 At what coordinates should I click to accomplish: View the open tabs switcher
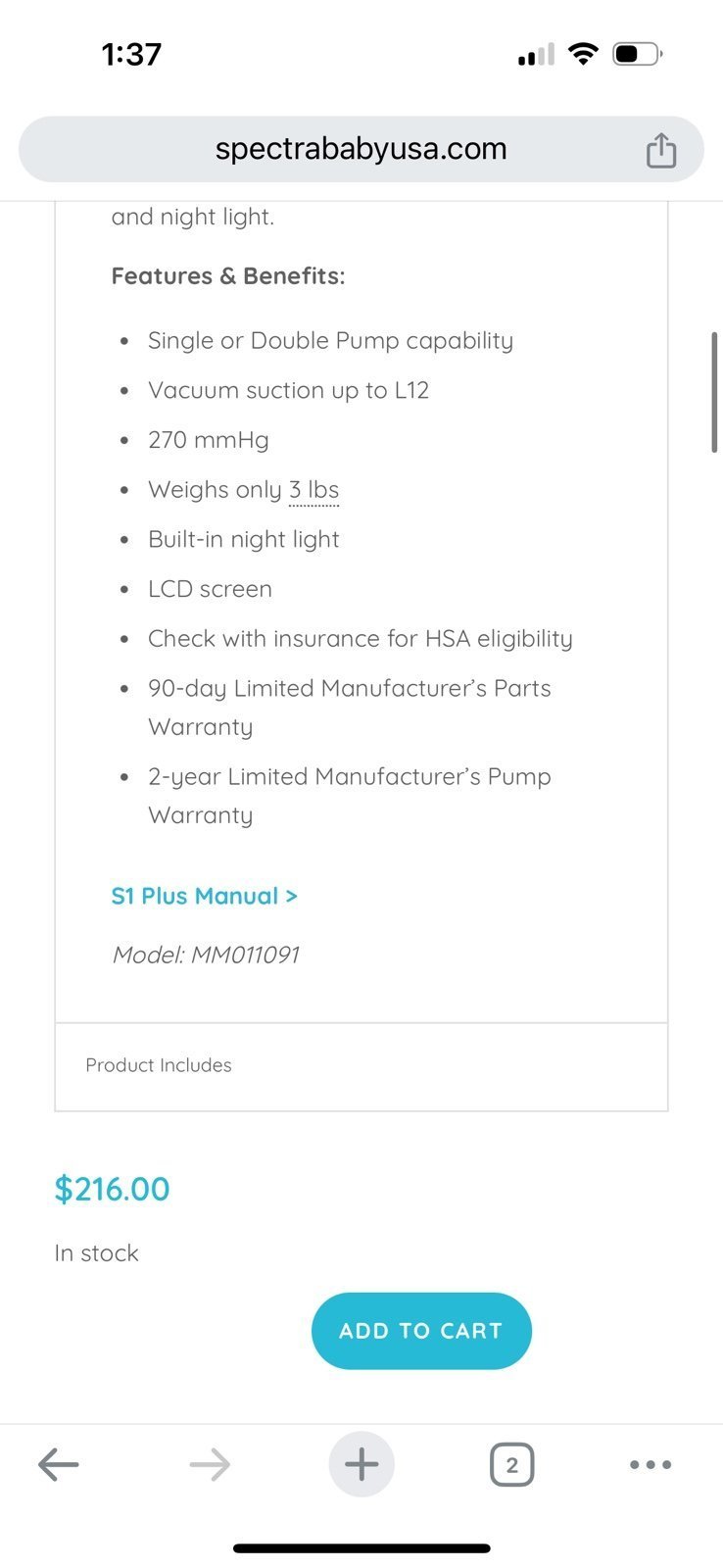(511, 1465)
